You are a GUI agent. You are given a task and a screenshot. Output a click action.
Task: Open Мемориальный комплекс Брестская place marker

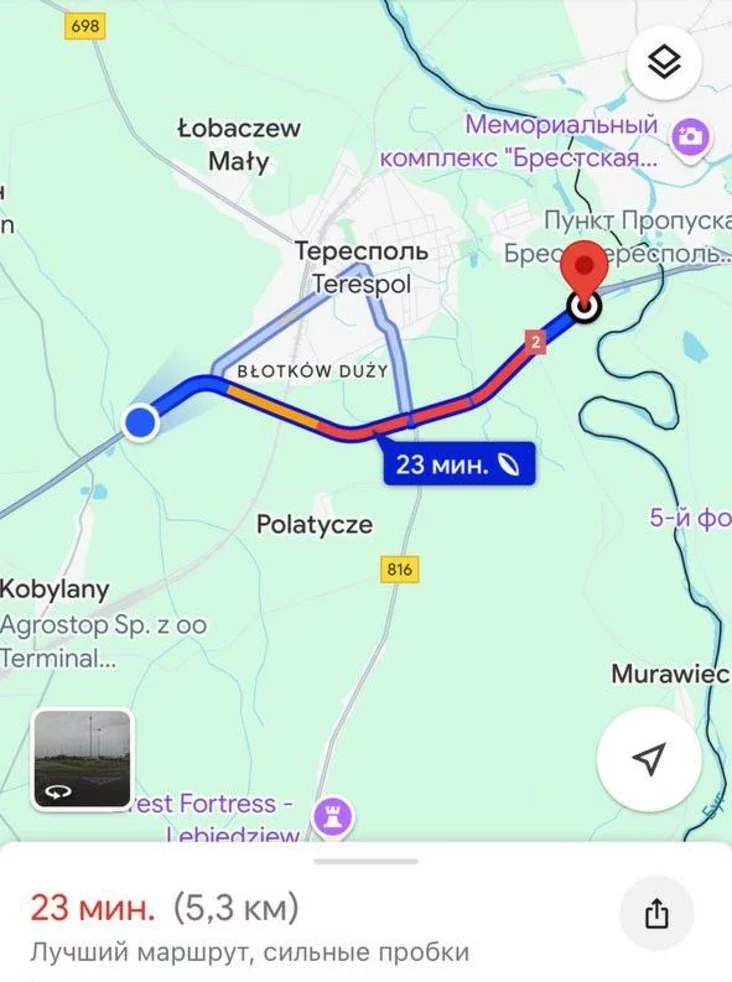tap(690, 136)
